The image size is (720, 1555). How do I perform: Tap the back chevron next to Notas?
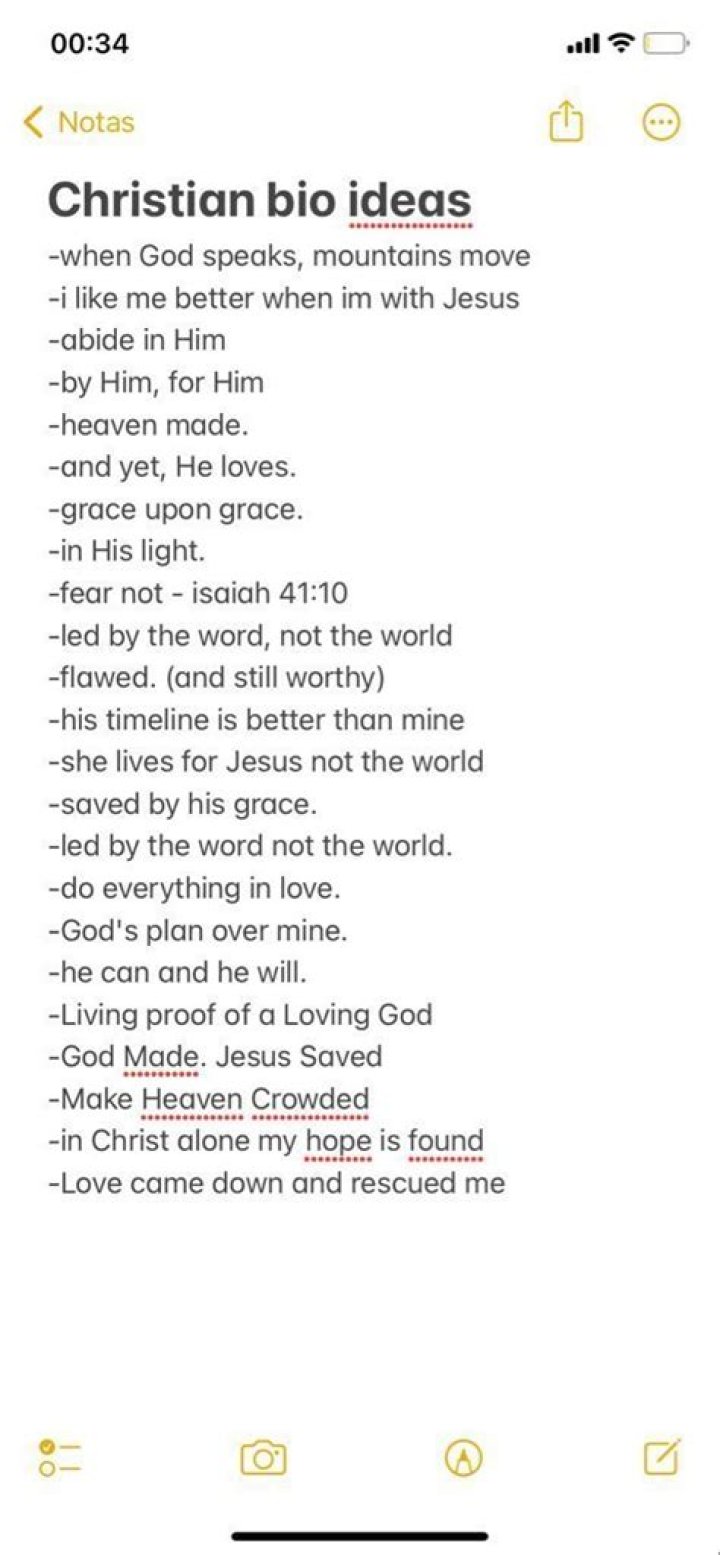35,121
